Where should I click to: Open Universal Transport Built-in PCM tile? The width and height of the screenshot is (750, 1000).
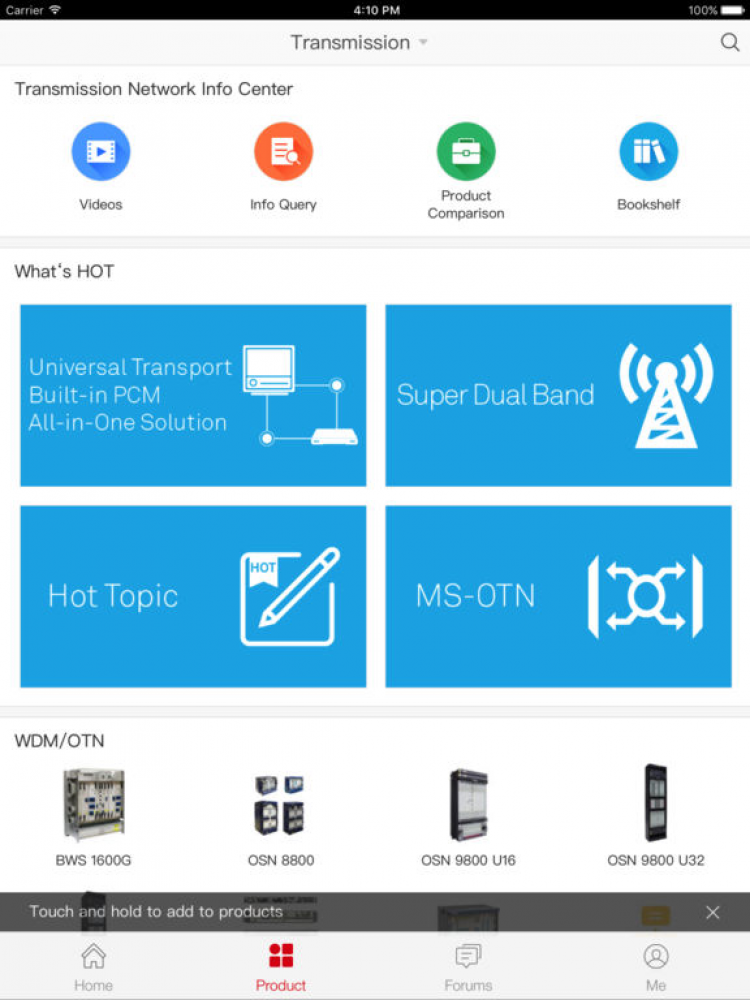coord(193,395)
